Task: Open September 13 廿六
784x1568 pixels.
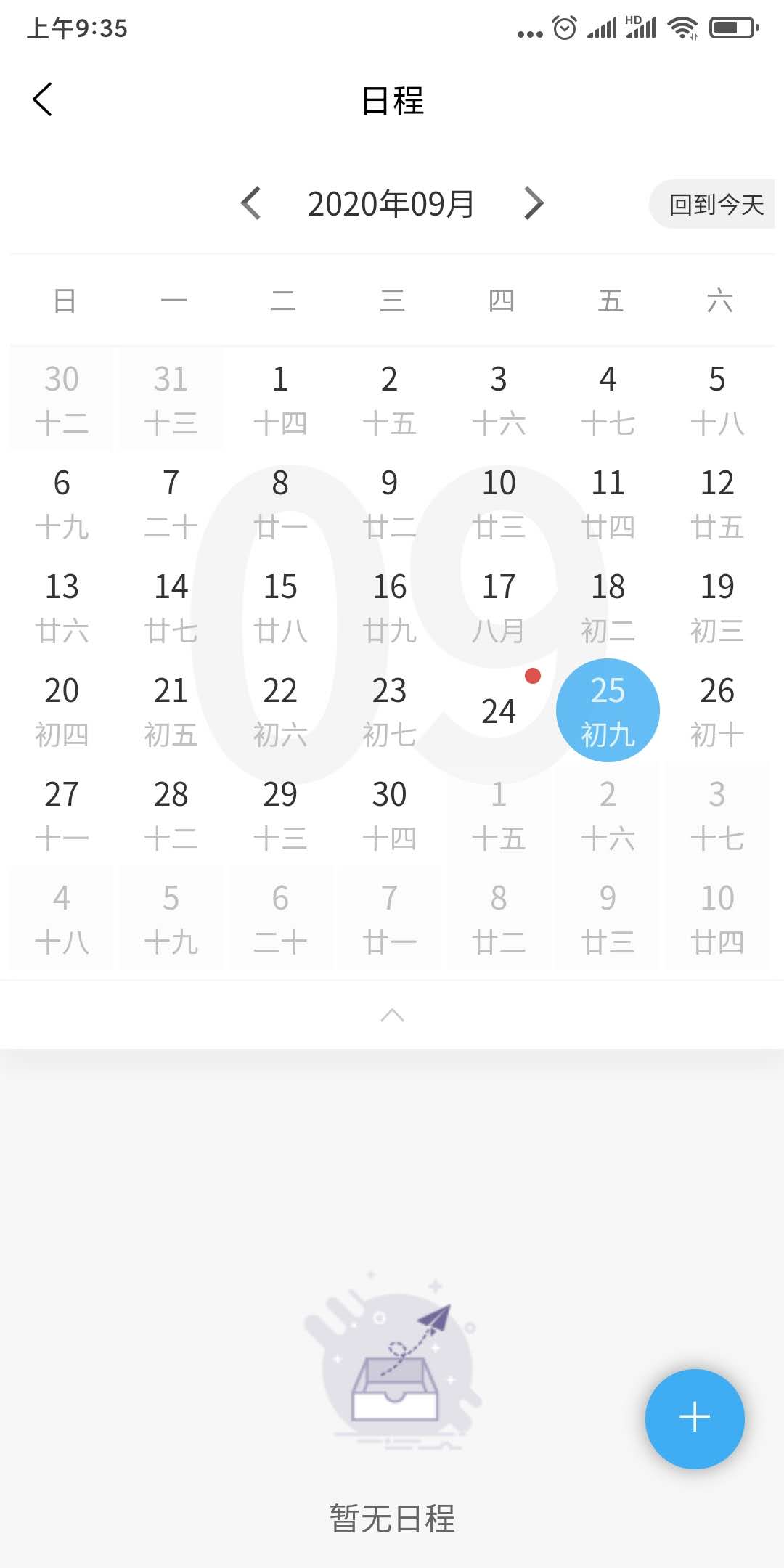Action: (62, 606)
